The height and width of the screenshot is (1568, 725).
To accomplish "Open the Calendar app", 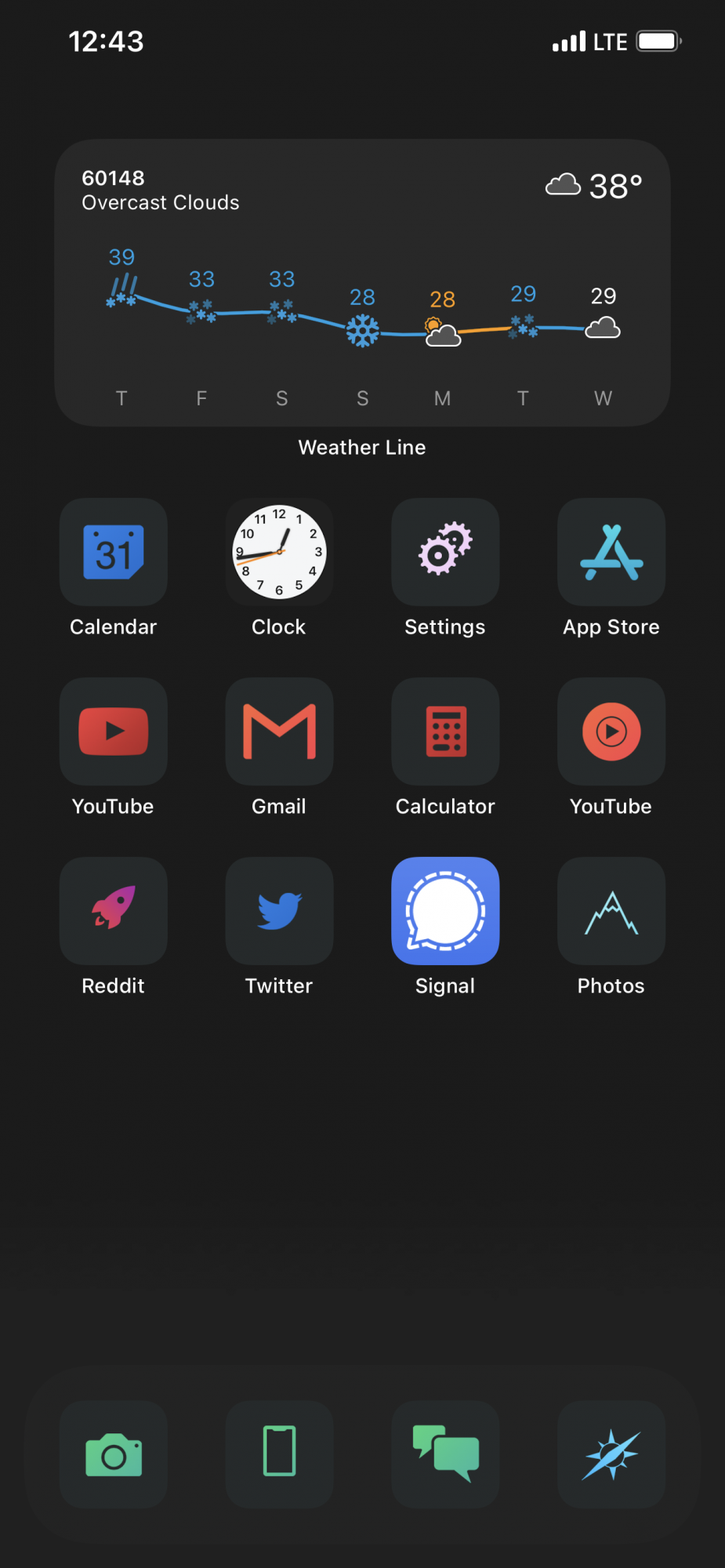I will coord(114,552).
